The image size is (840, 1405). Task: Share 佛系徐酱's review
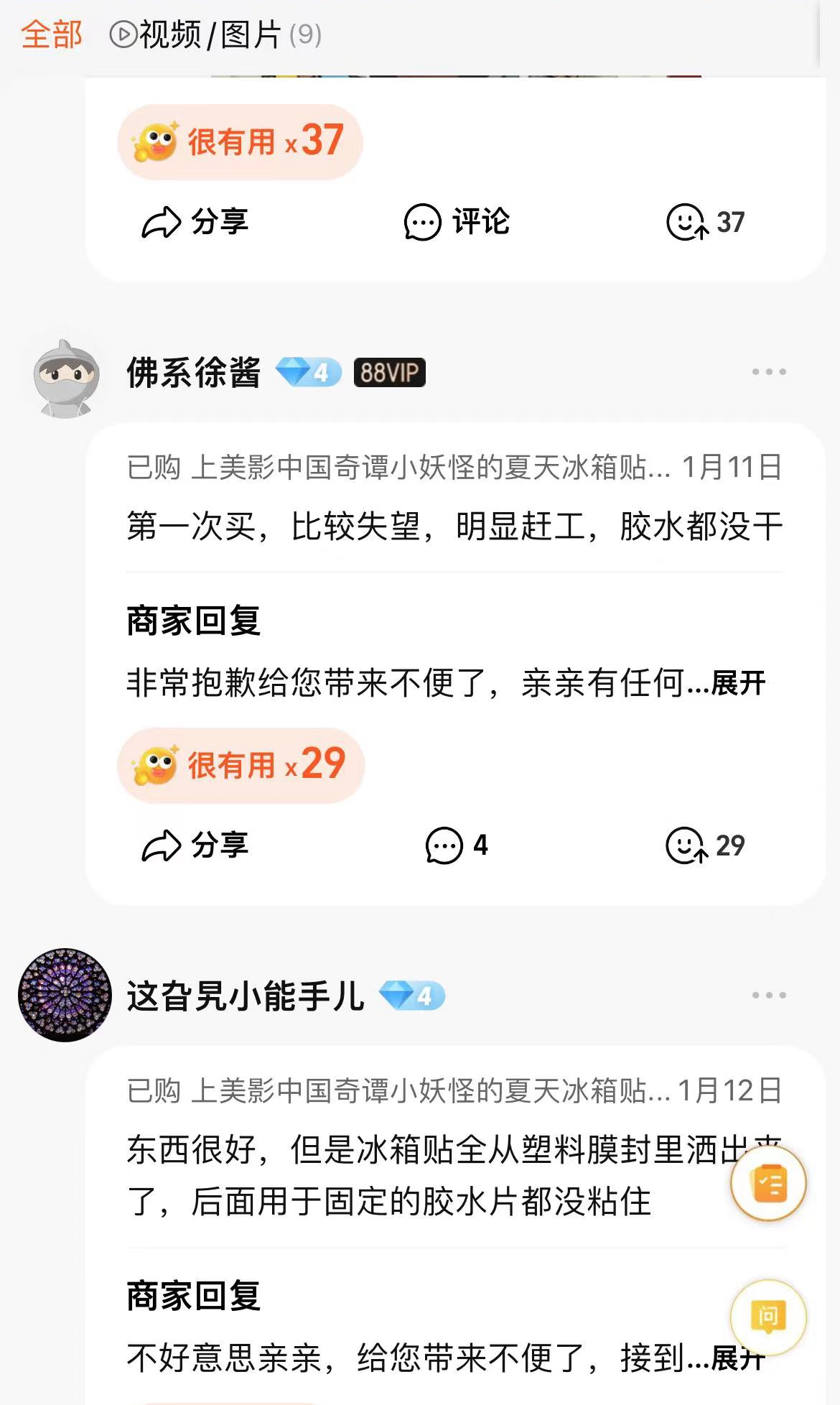tap(195, 845)
